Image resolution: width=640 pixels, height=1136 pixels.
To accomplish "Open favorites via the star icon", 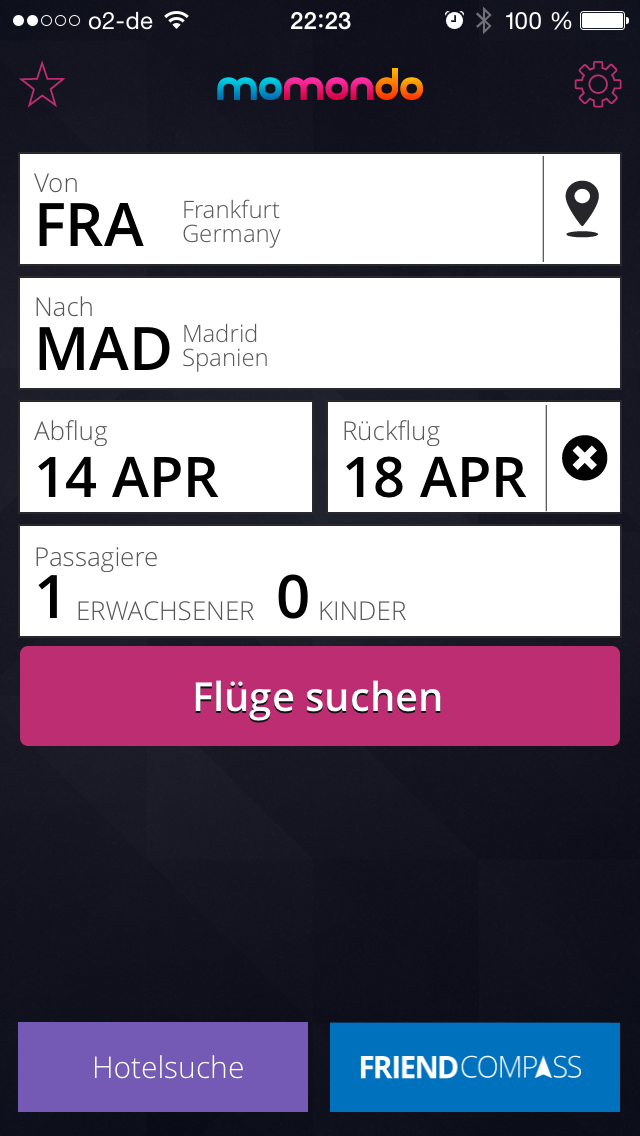I will click(x=42, y=85).
